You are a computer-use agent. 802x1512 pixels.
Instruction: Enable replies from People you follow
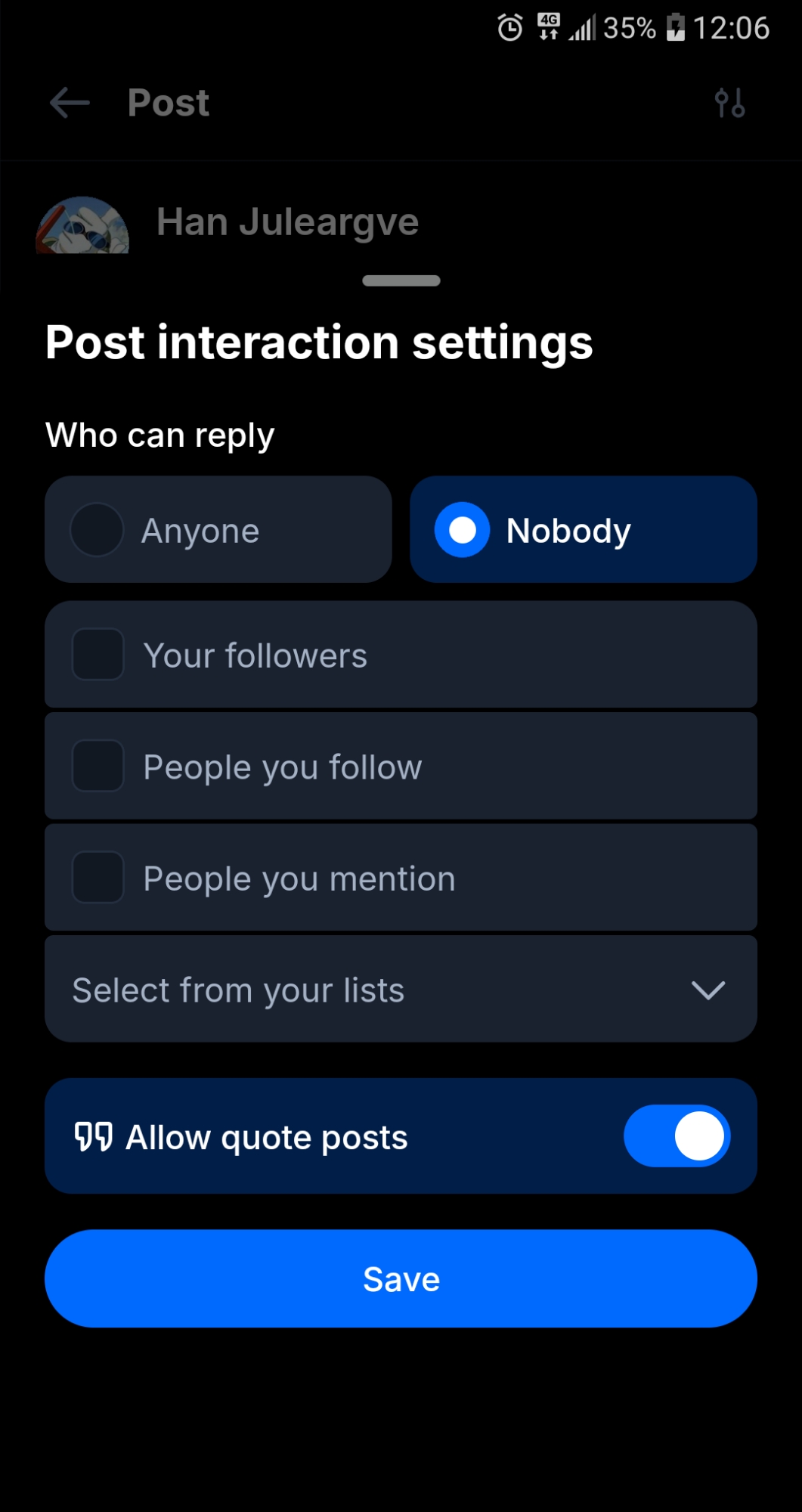coord(98,766)
